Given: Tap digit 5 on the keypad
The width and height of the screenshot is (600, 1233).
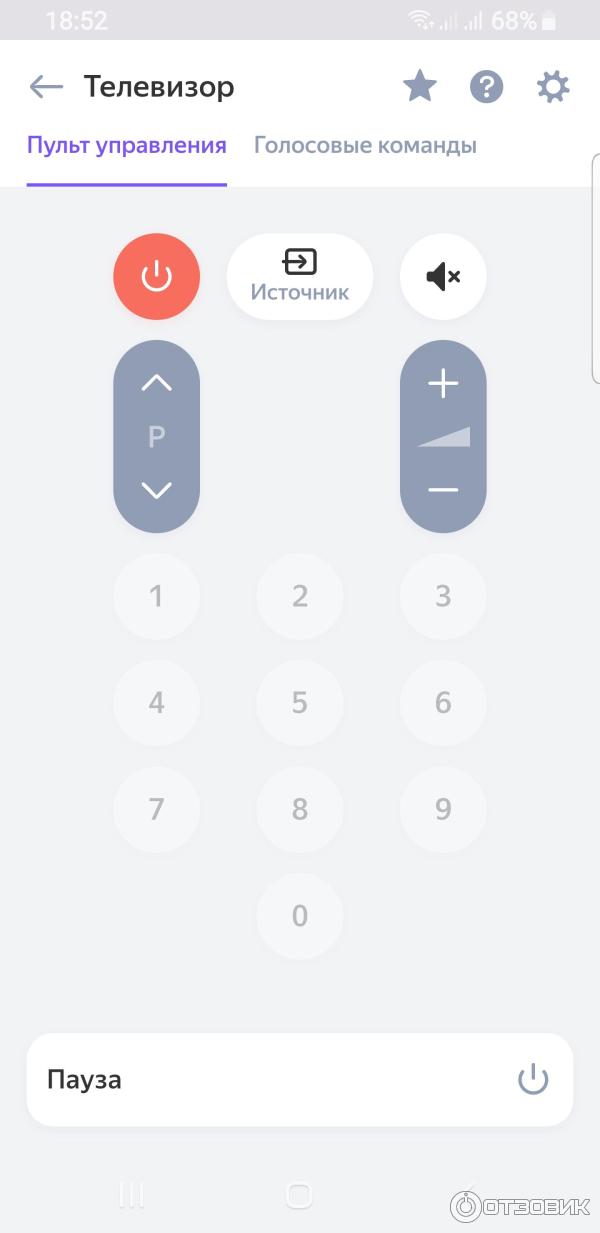Looking at the screenshot, I should [300, 702].
